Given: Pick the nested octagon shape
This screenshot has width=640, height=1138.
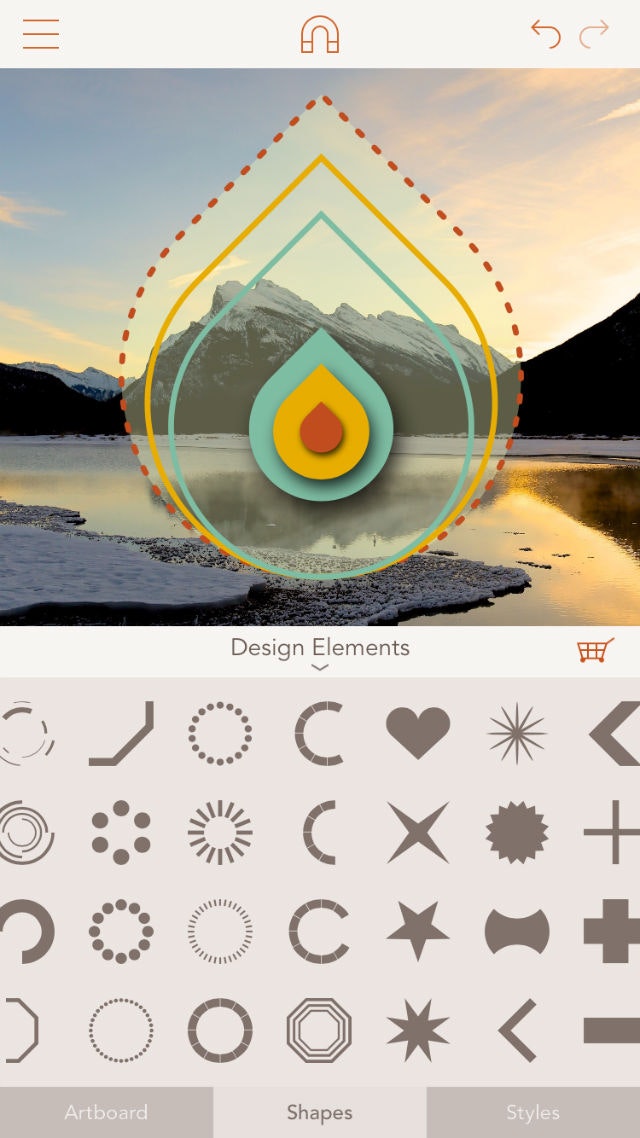Looking at the screenshot, I should (319, 1030).
